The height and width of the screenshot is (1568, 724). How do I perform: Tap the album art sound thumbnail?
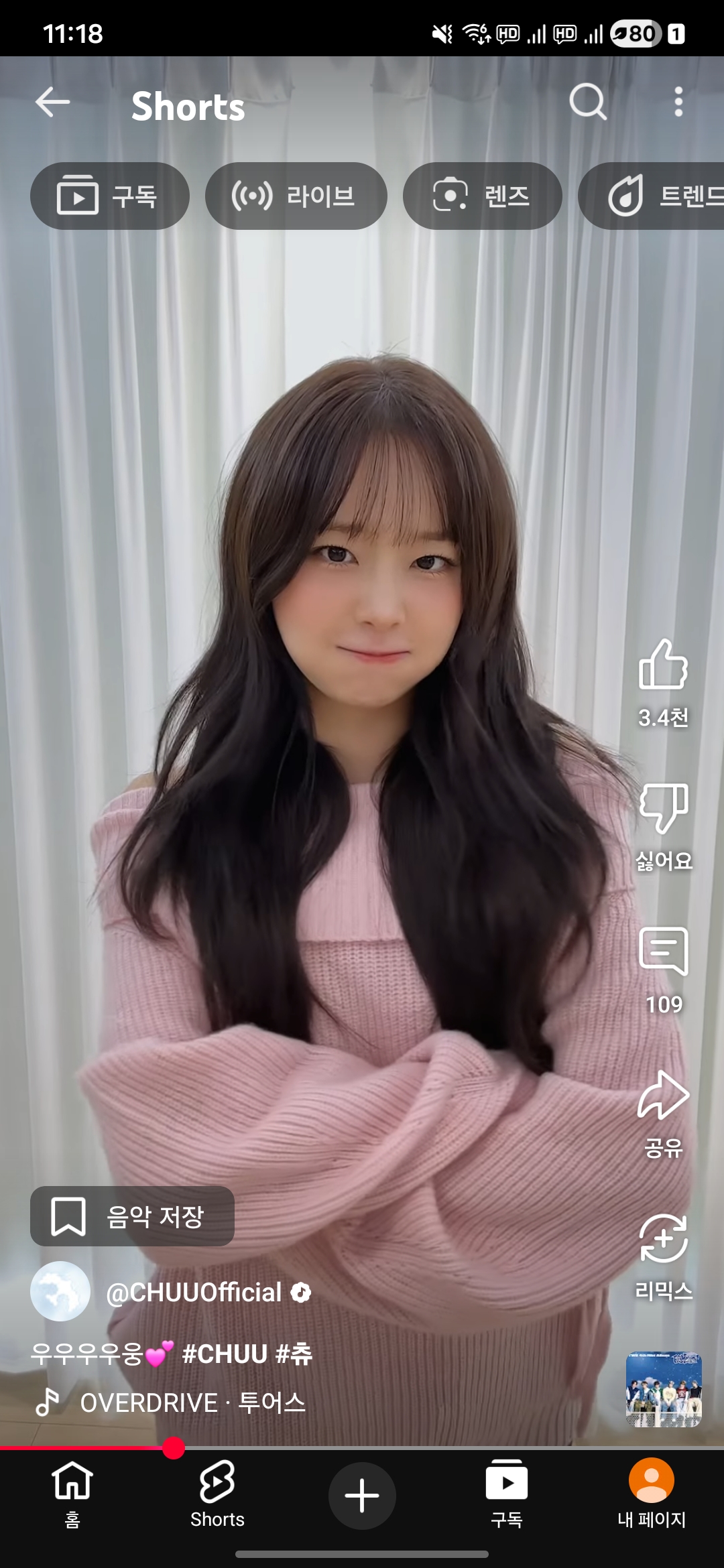pyautogui.click(x=664, y=1389)
